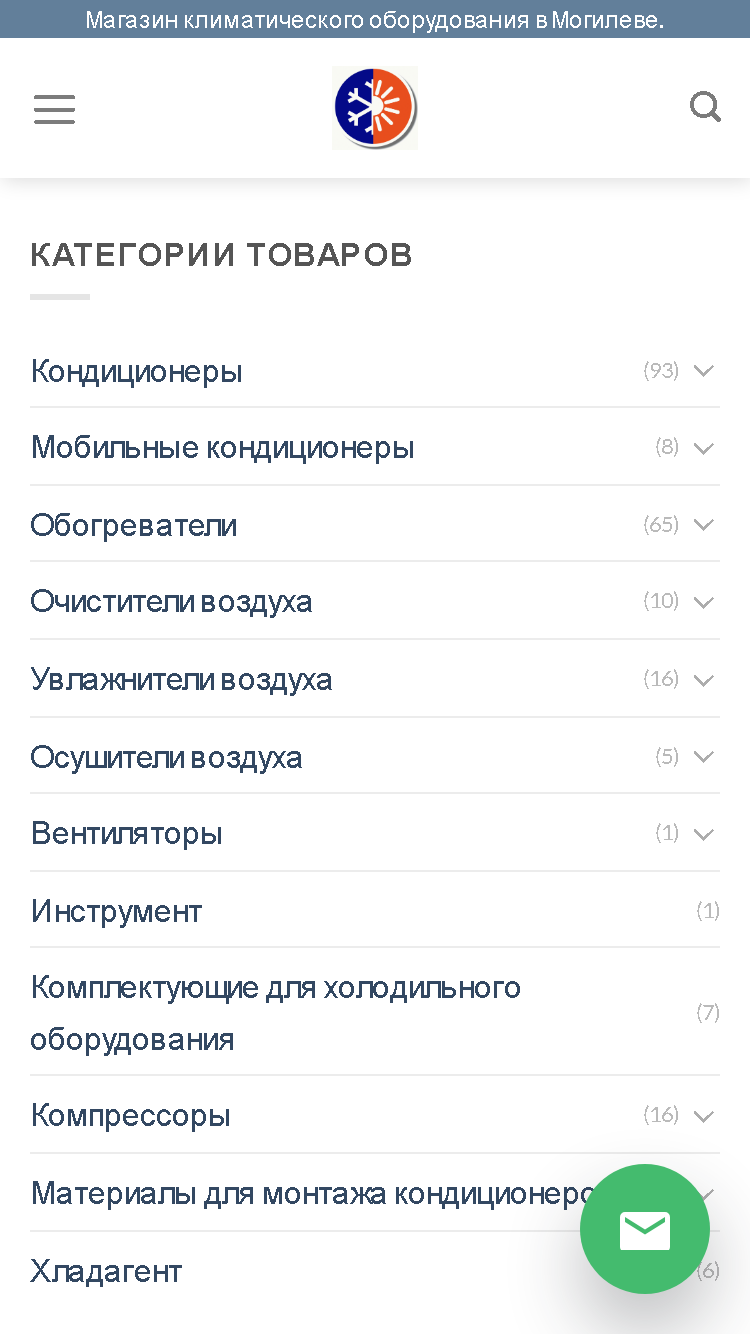
Task: Expand the Компрессоры chevron
Action: [x=703, y=1116]
